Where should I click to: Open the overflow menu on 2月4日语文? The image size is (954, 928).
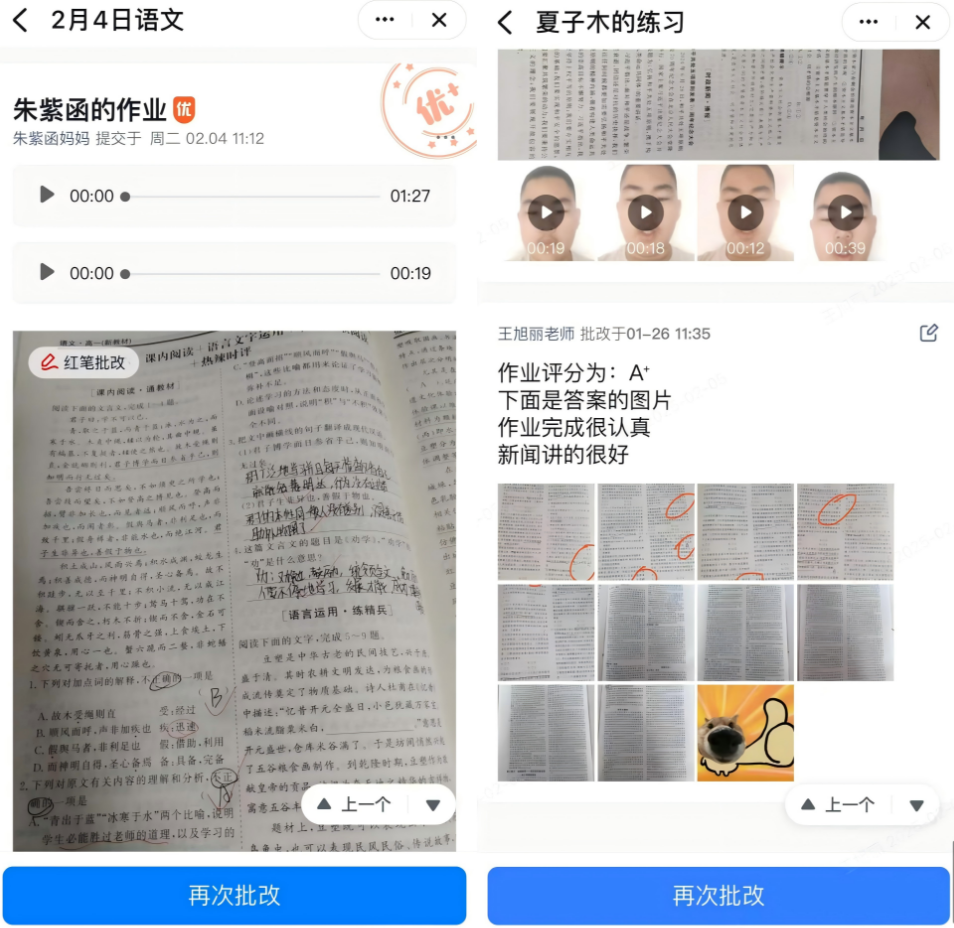click(x=385, y=20)
